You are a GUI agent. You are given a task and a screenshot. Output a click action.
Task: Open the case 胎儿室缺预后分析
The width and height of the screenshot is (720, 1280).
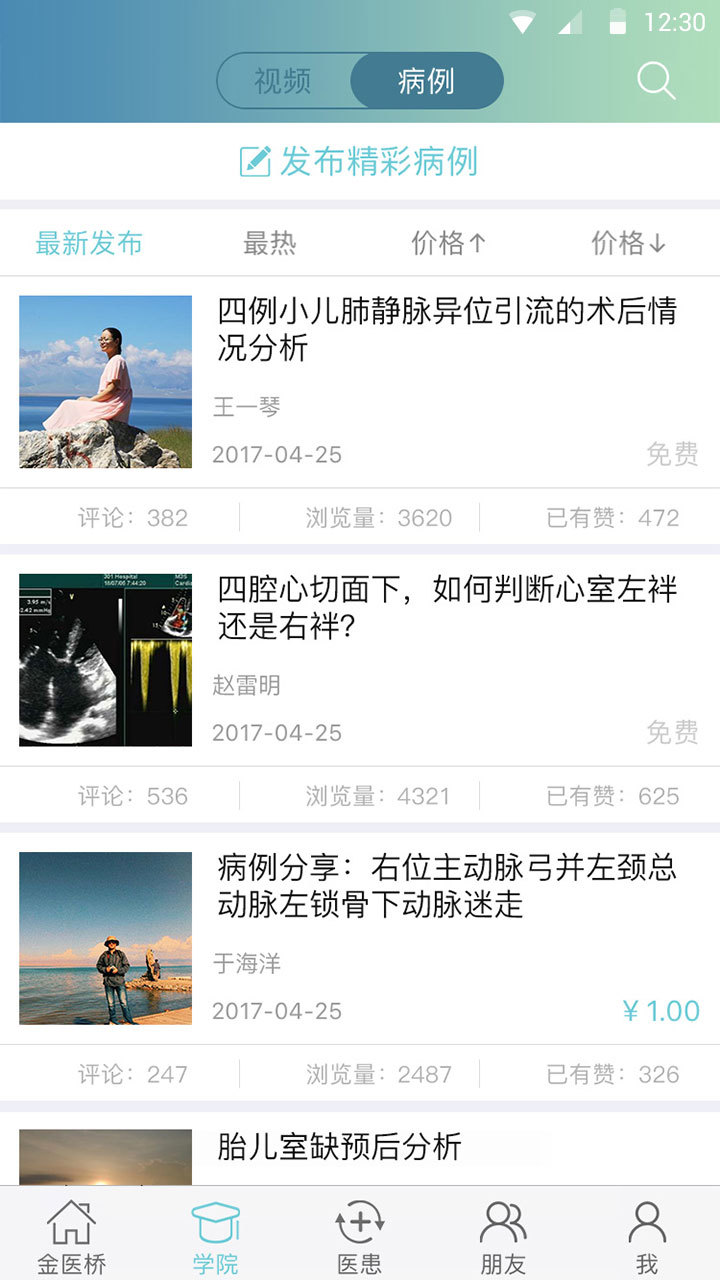[340, 1147]
